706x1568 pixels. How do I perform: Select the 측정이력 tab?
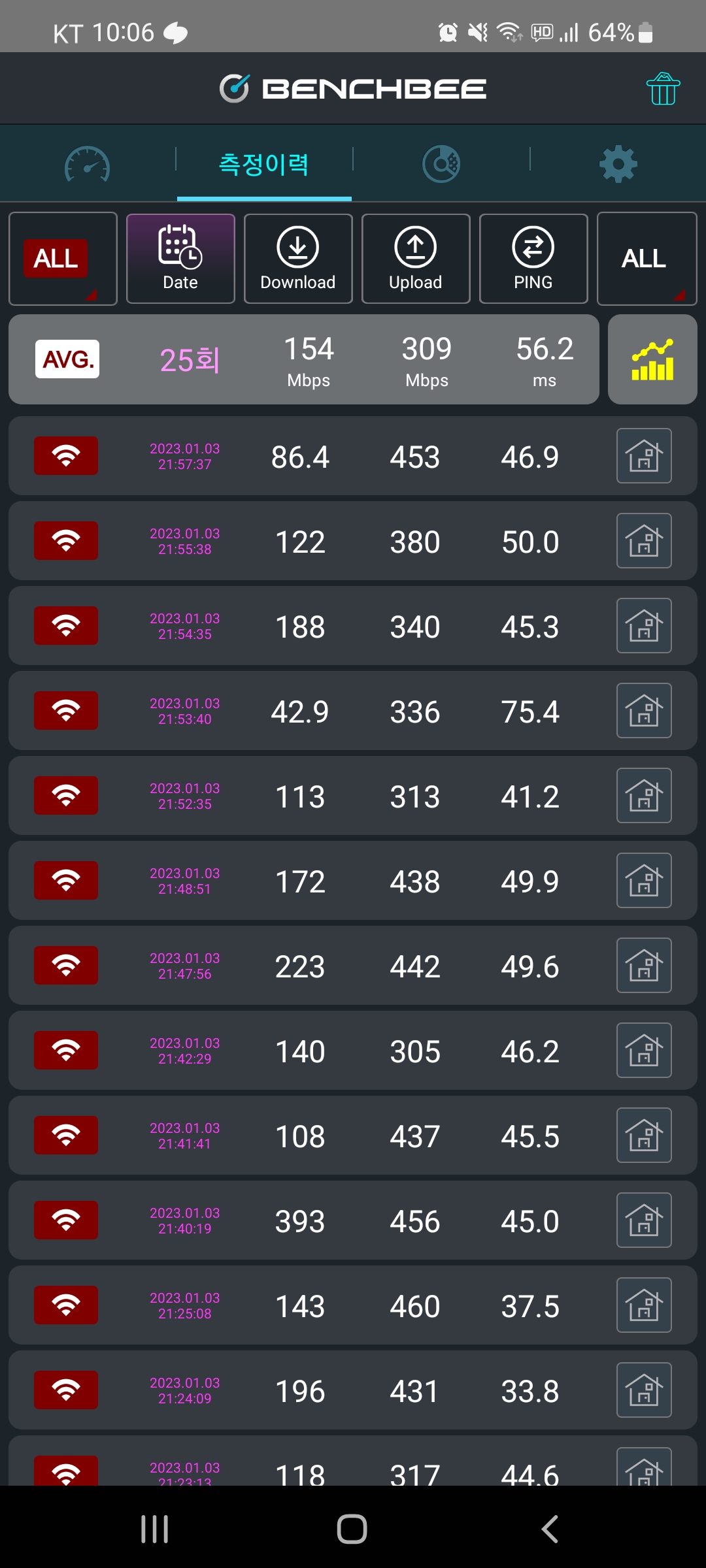click(264, 164)
